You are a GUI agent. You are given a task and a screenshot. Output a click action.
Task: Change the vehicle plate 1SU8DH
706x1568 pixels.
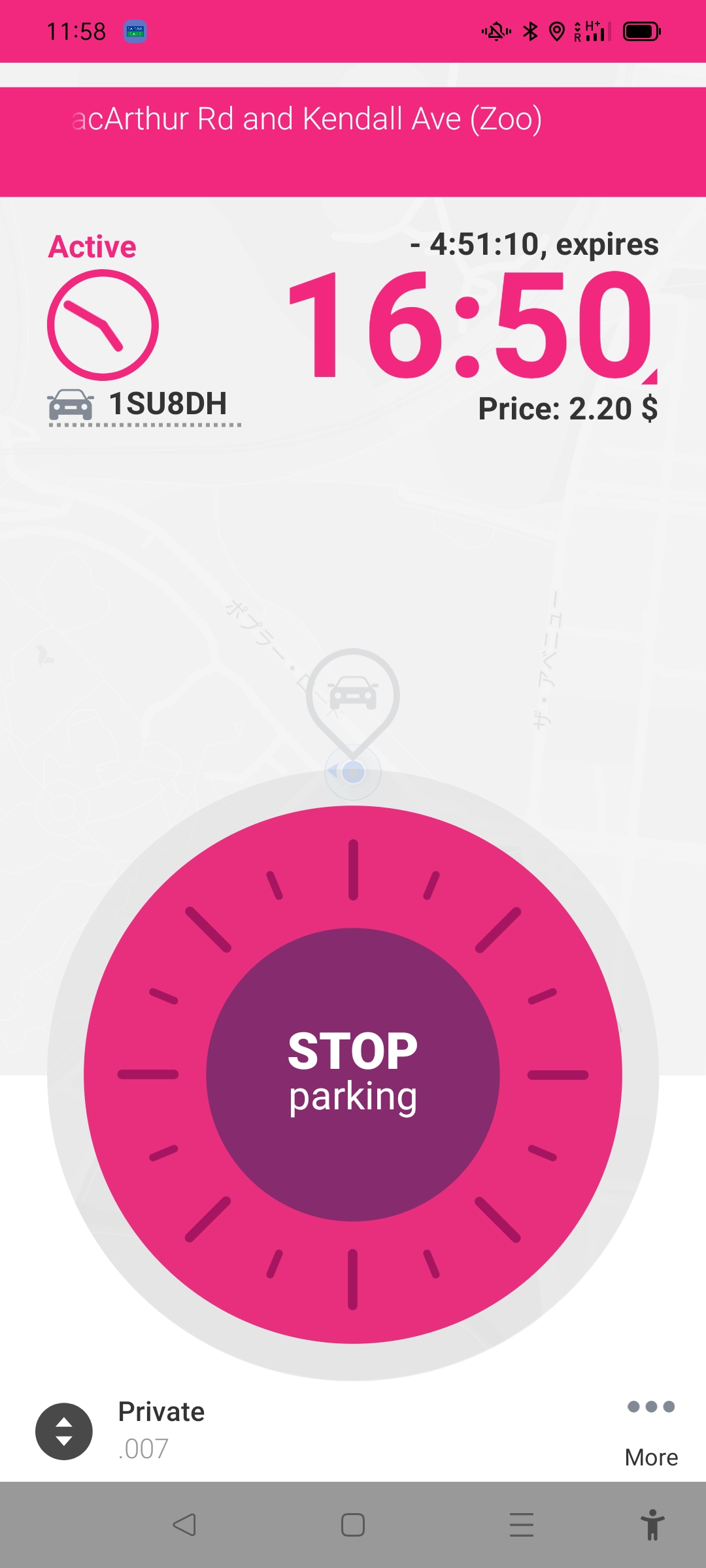tap(145, 404)
